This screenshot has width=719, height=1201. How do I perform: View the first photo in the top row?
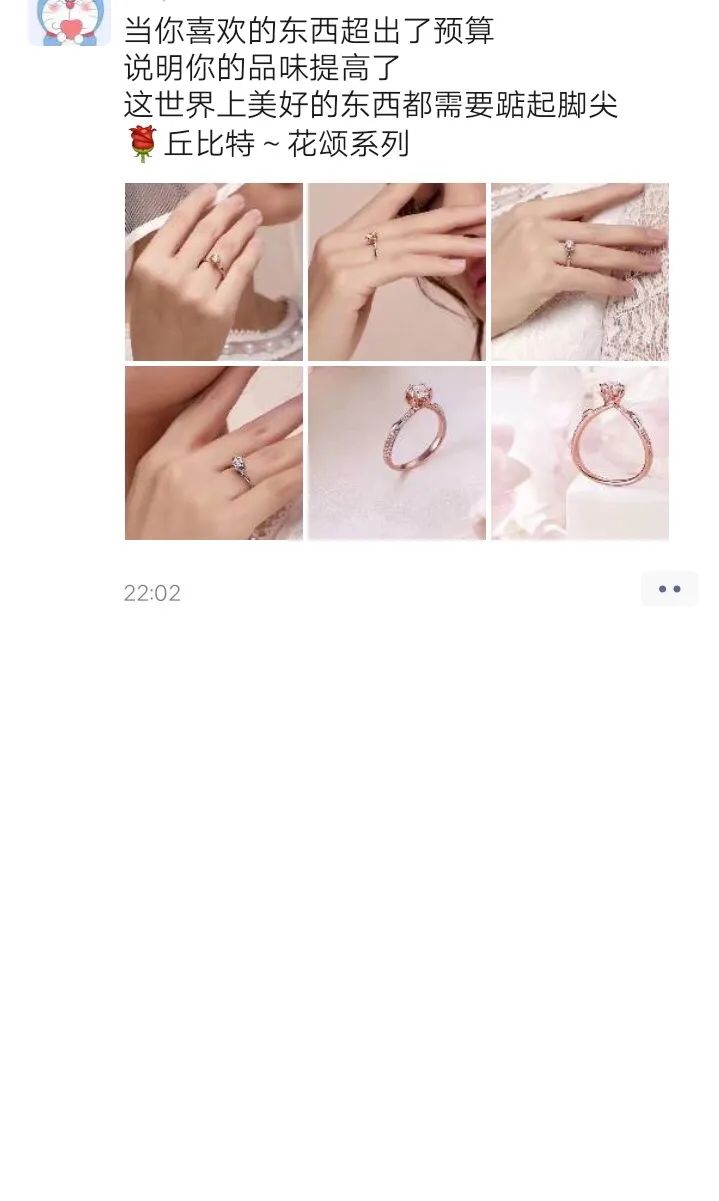point(213,271)
